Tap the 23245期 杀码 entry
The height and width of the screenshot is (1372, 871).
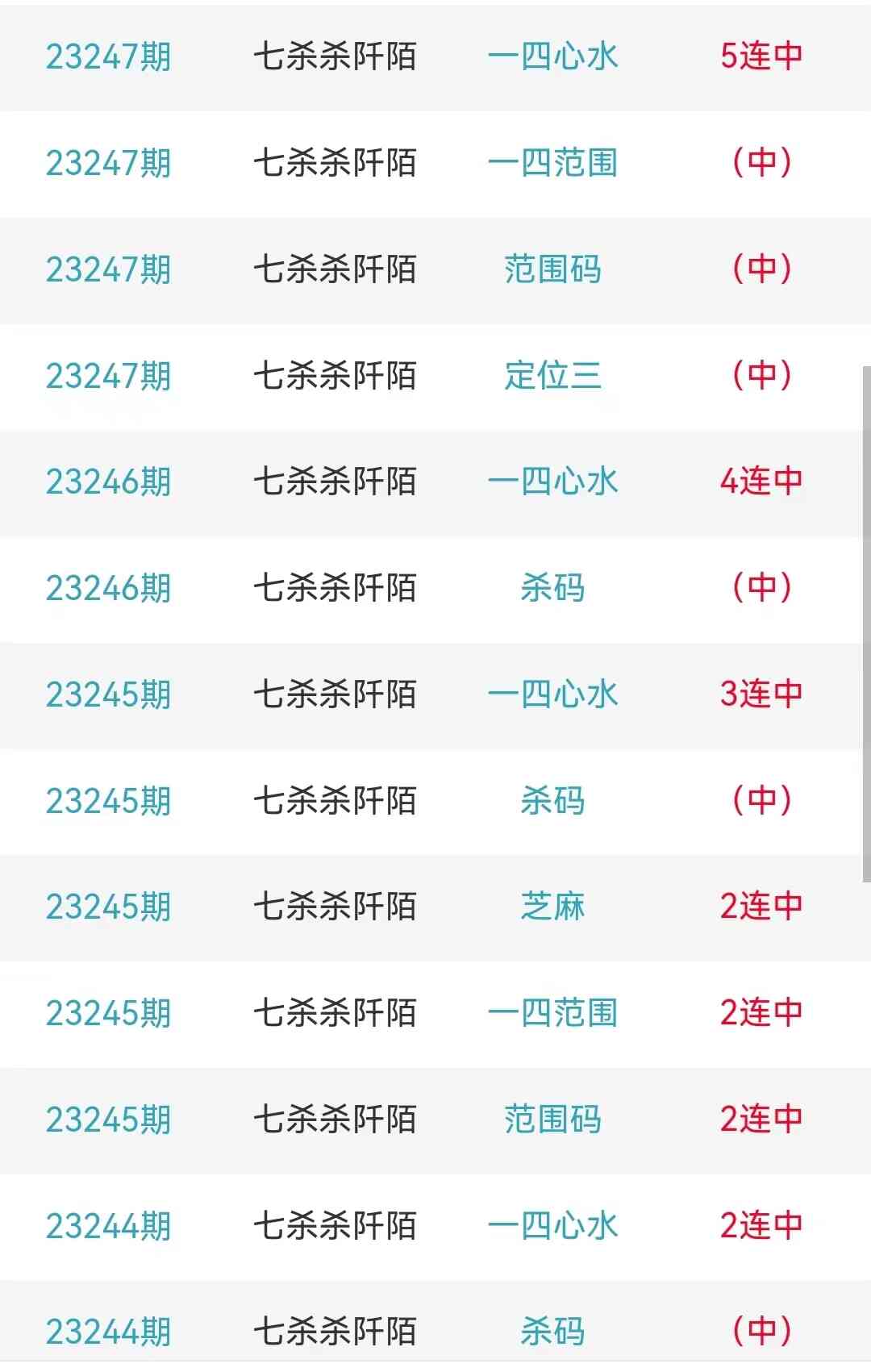point(552,801)
